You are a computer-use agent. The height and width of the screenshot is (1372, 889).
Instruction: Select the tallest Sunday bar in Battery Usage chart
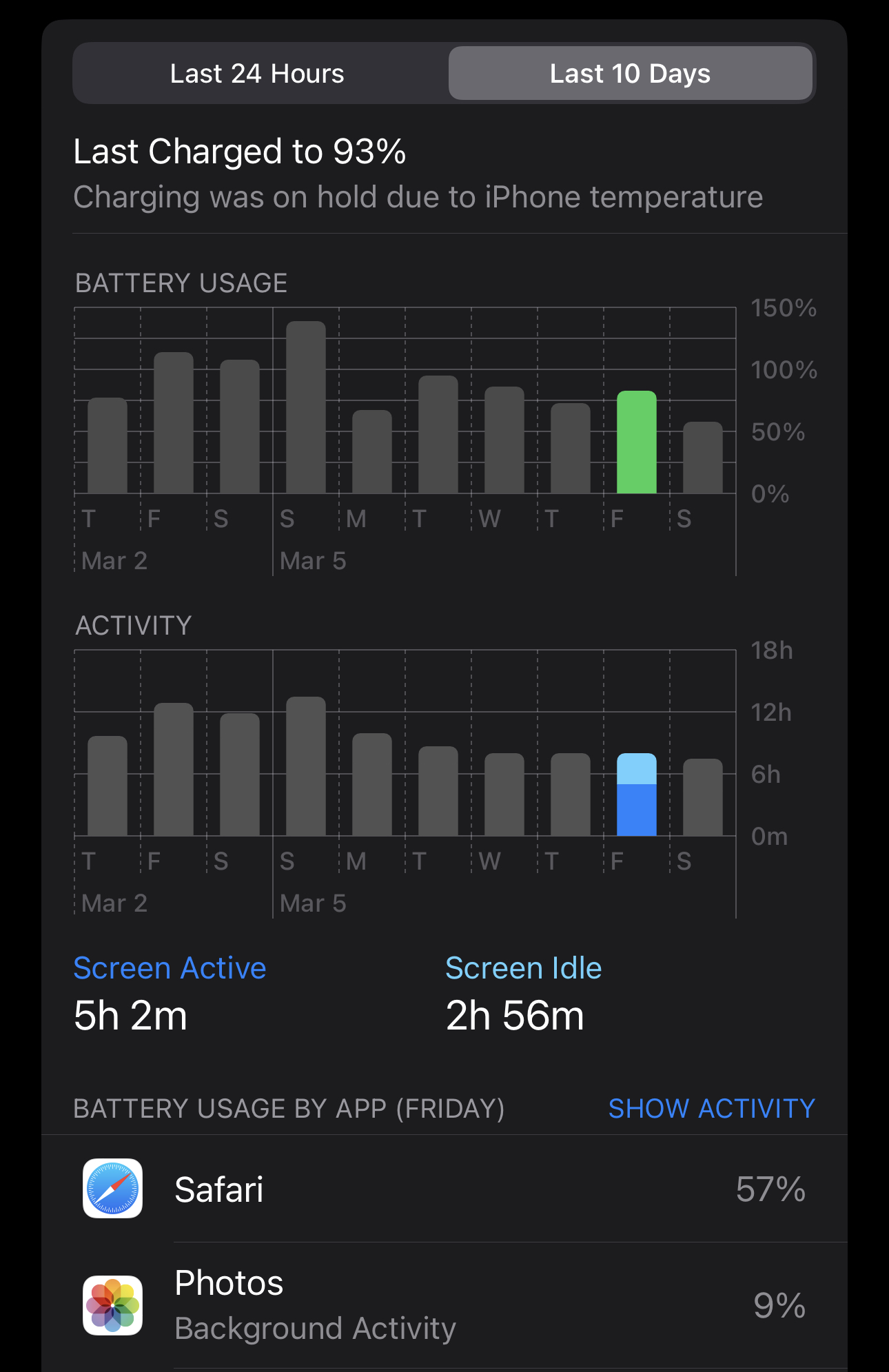[306, 407]
